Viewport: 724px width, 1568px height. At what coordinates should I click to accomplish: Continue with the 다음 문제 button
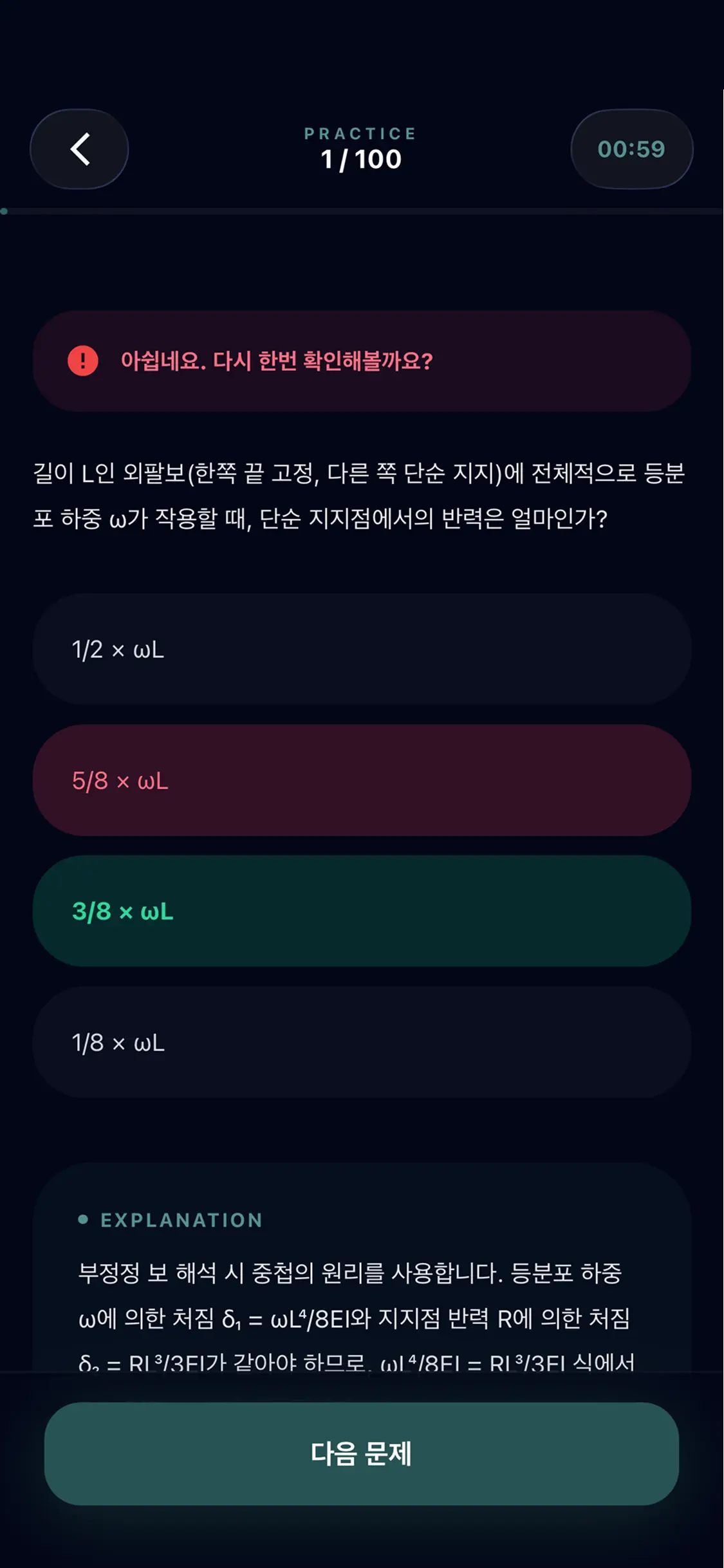[362, 1453]
